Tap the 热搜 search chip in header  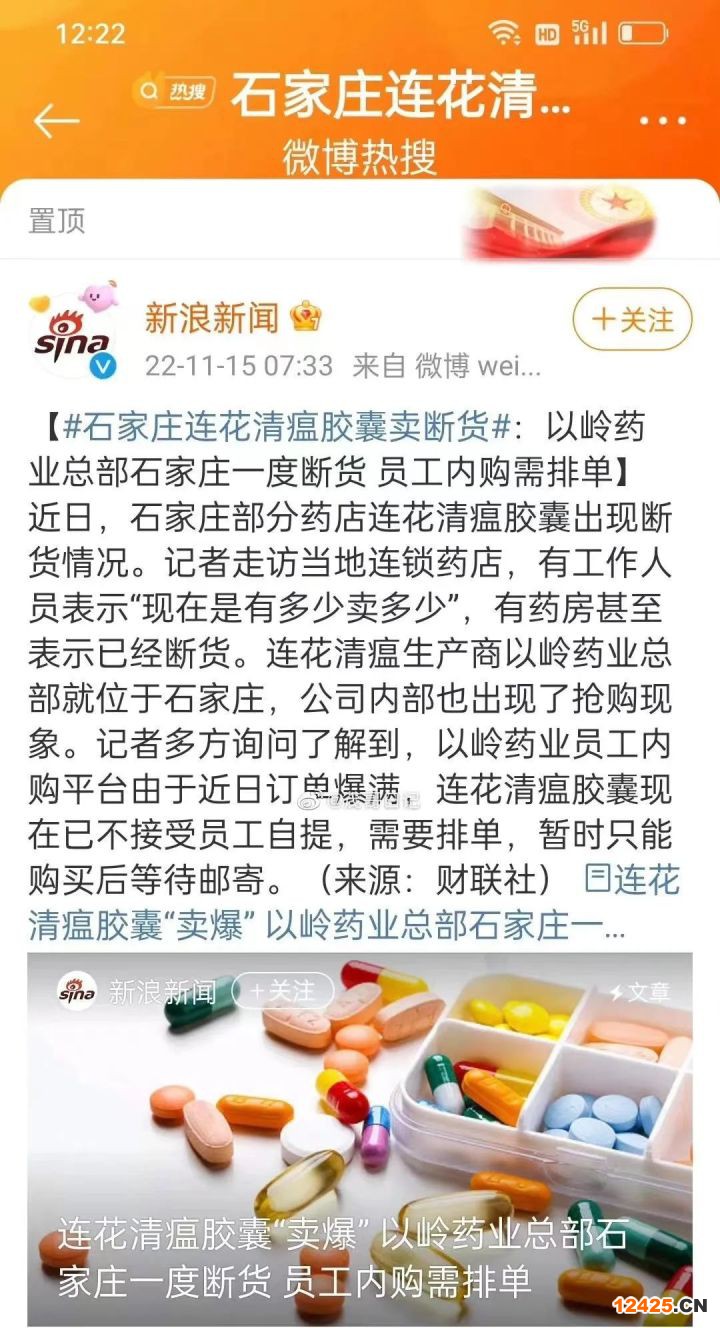pyautogui.click(x=176, y=93)
